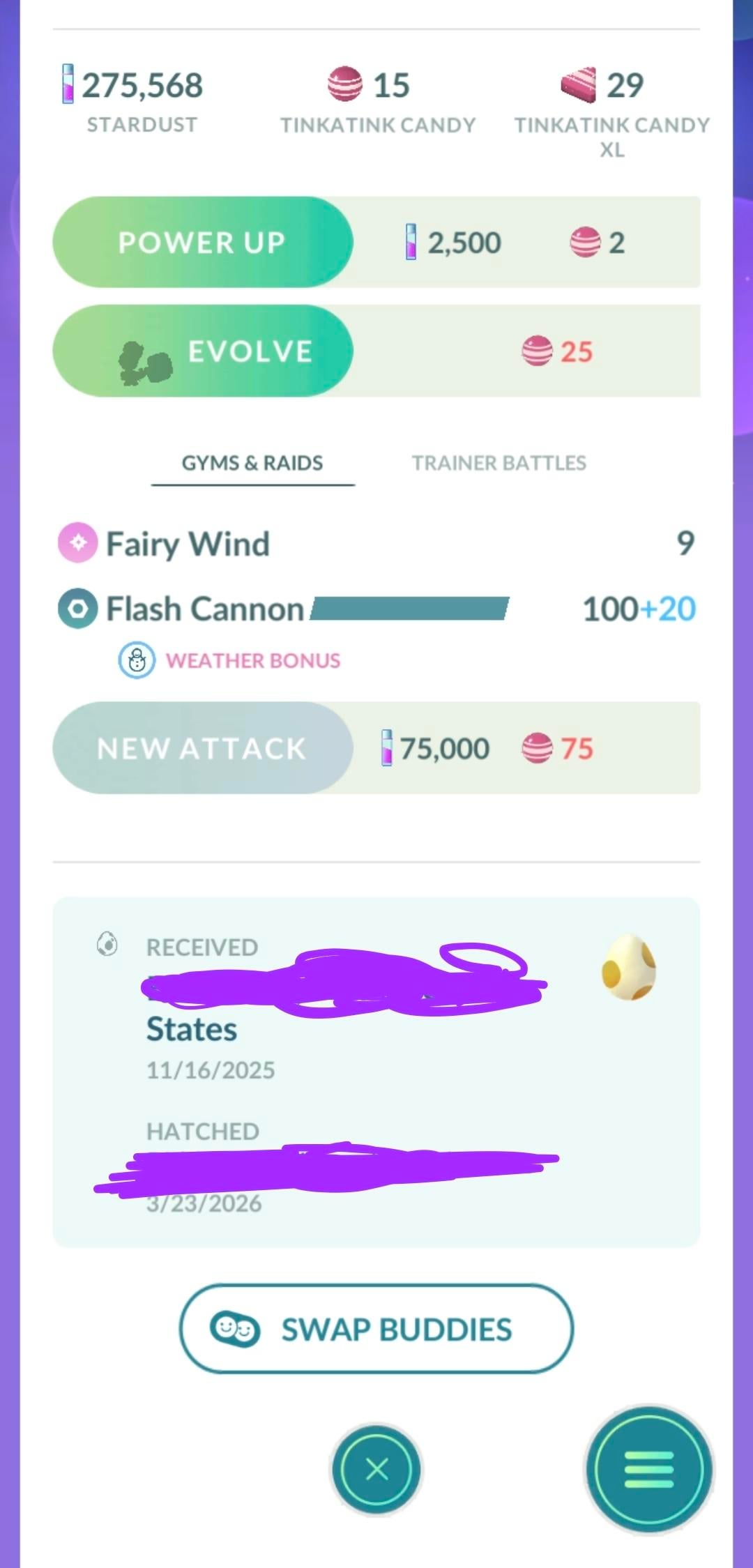Close the Pokémon details screen
This screenshot has height=1568, width=753.
(376, 1469)
